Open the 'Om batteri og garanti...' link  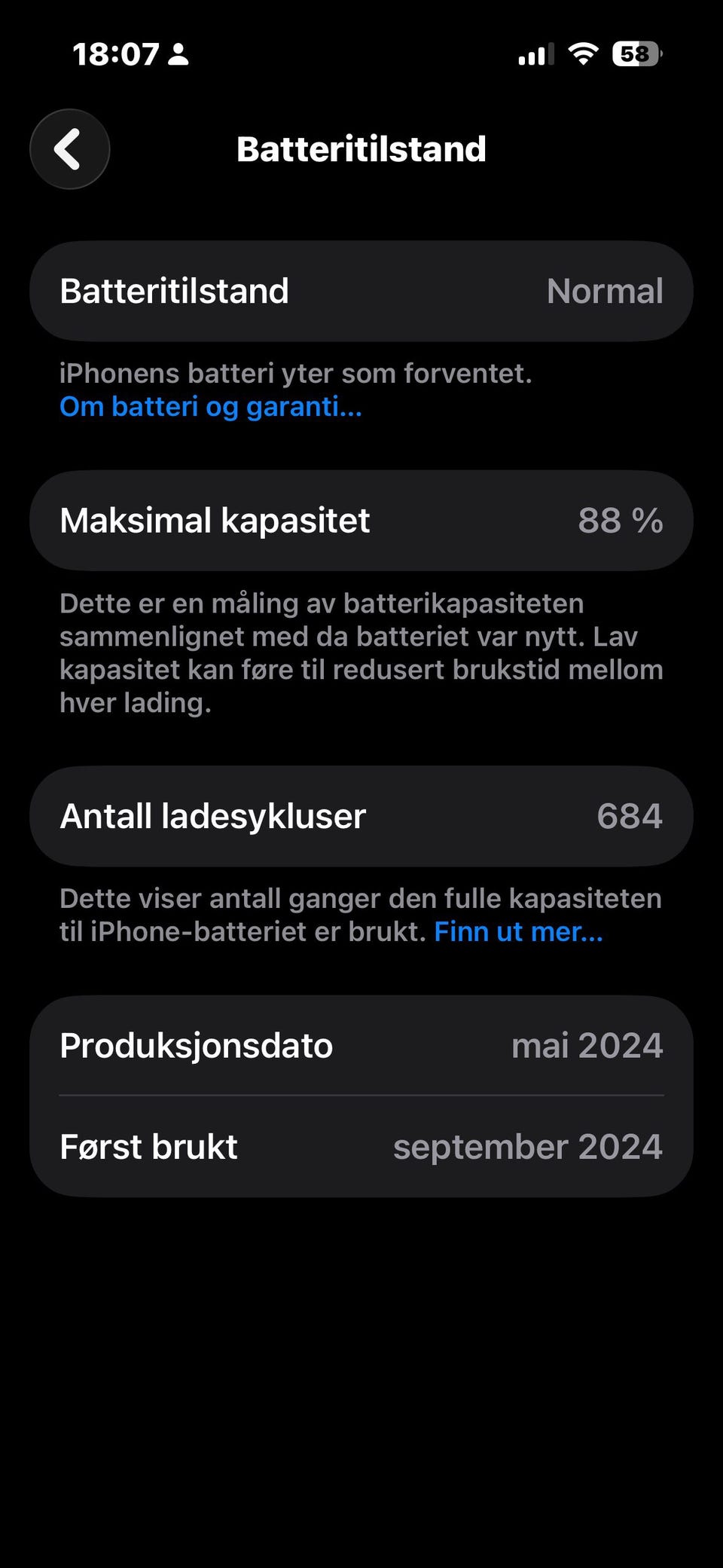click(x=211, y=407)
